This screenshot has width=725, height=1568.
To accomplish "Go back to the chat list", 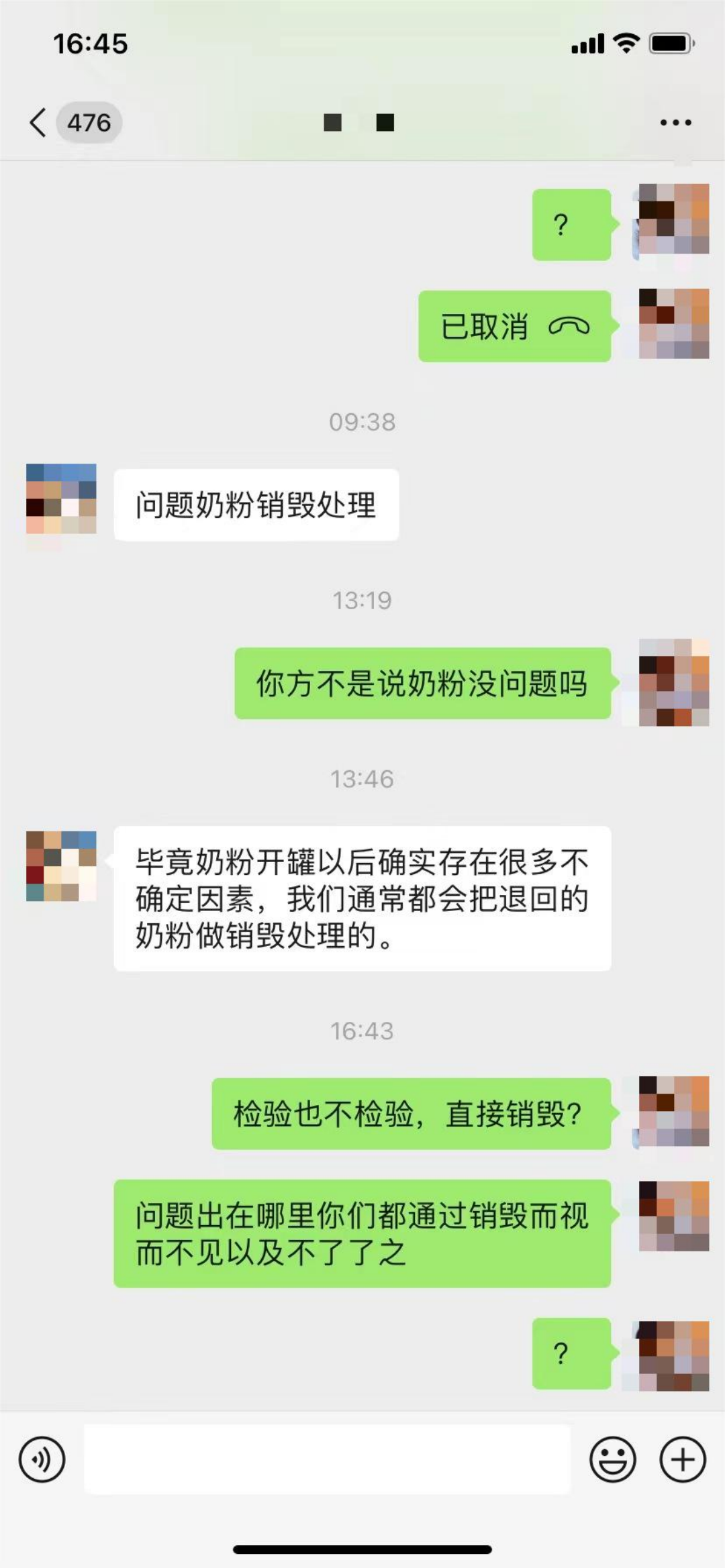I will [39, 123].
